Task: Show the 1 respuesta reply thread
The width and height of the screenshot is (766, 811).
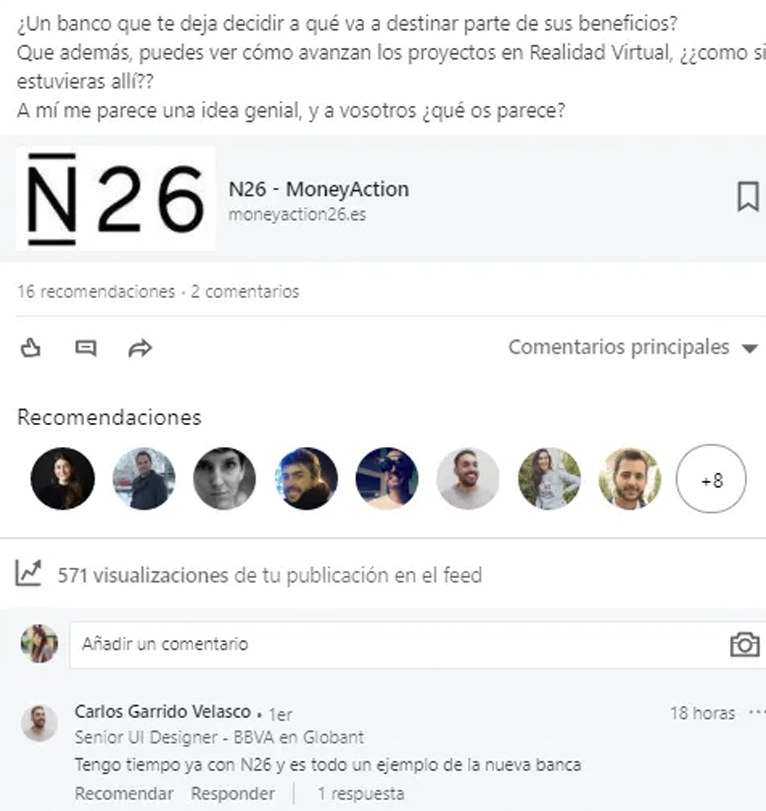Action: pyautogui.click(x=360, y=793)
